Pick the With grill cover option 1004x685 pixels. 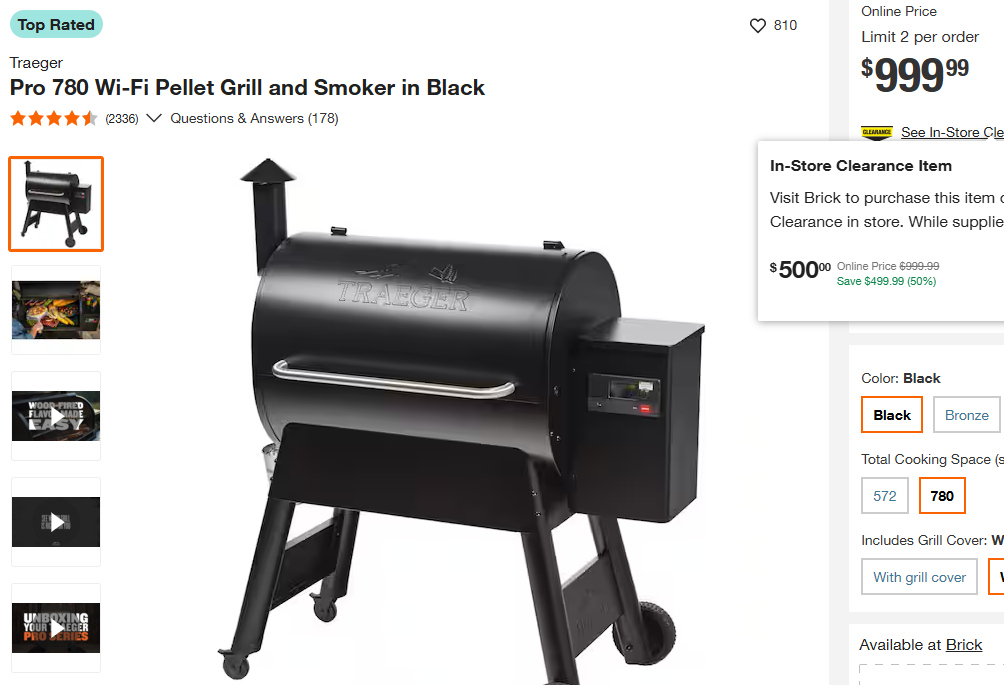pos(919,576)
